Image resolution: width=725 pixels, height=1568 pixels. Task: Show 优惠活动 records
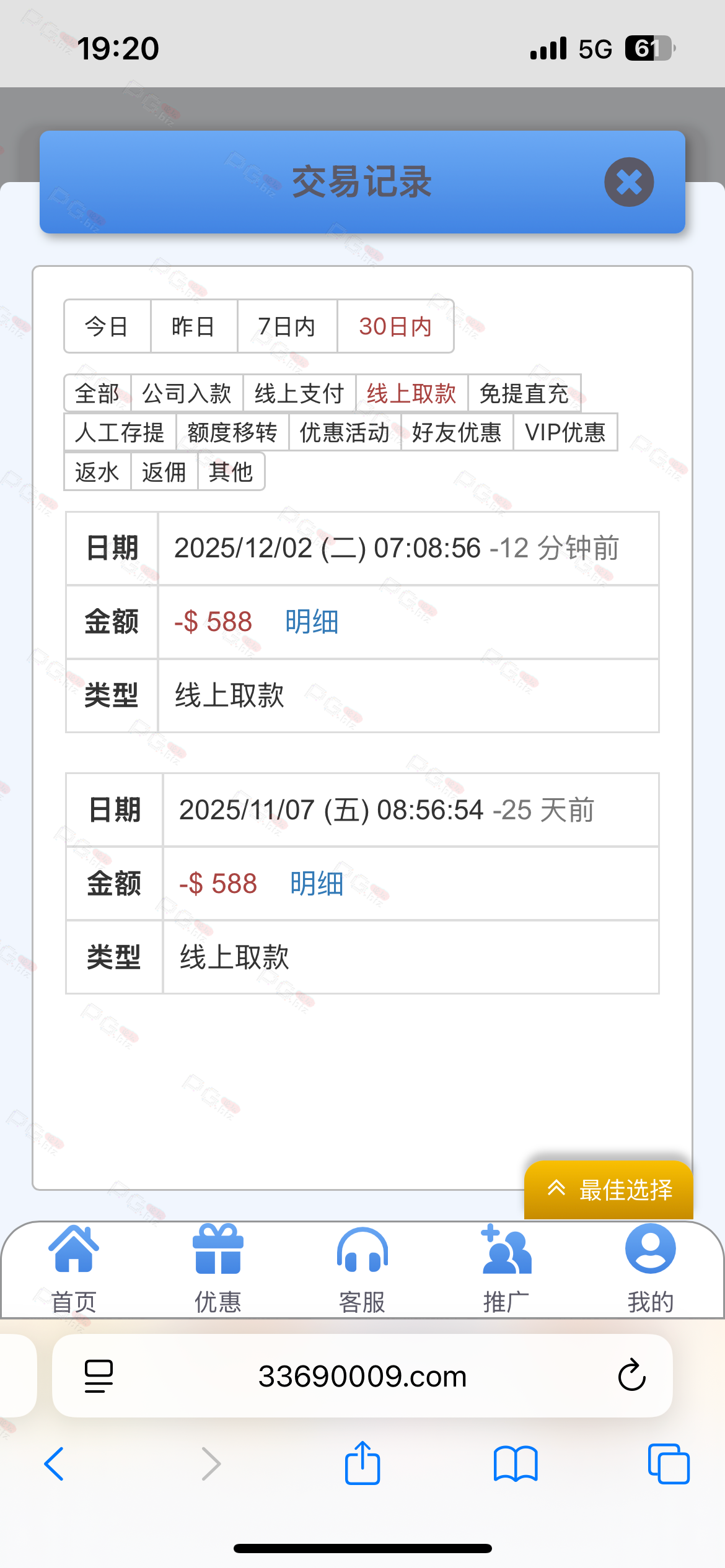(x=345, y=432)
